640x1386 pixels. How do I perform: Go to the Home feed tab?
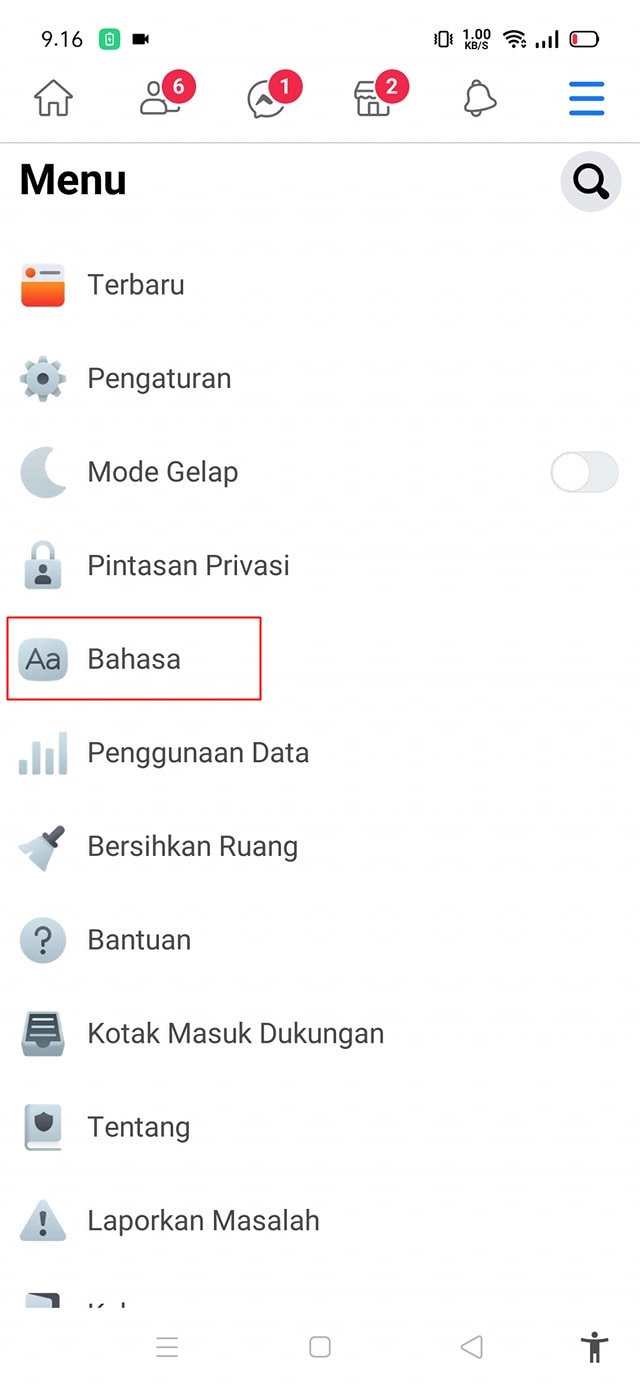[x=53, y=99]
